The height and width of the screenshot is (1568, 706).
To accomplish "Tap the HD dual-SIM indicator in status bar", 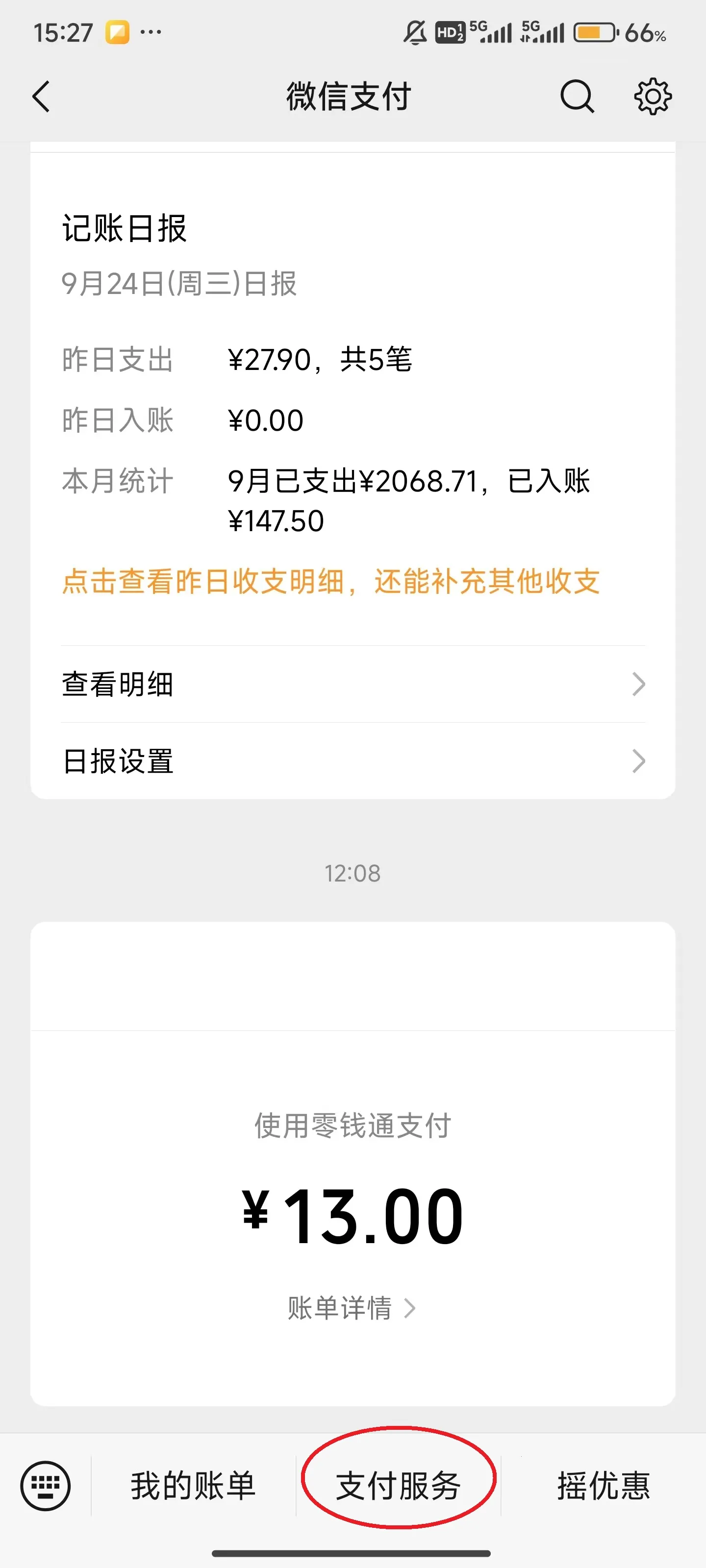I will click(449, 33).
